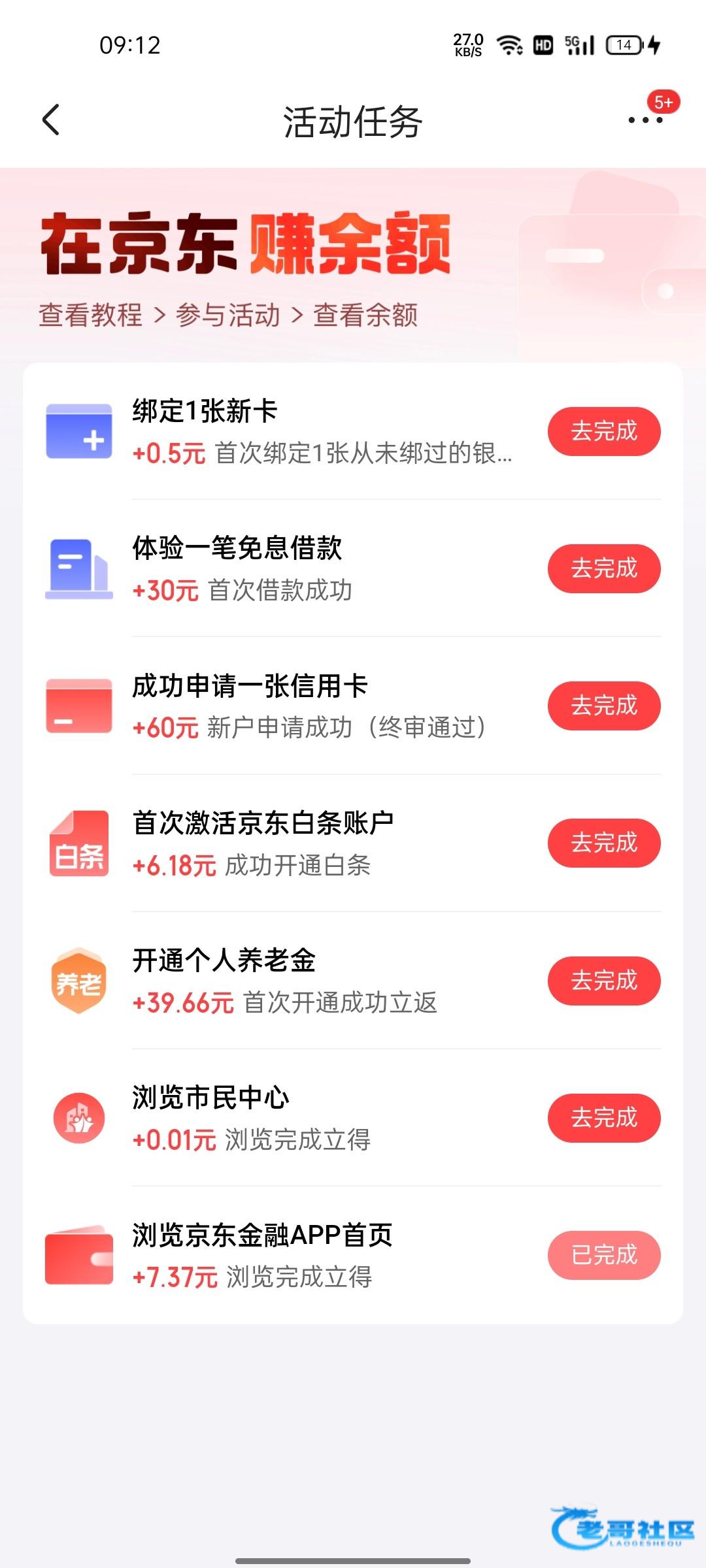Viewport: 706px width, 1568px height.
Task: Open the 查看余额 step link
Action: click(x=365, y=315)
